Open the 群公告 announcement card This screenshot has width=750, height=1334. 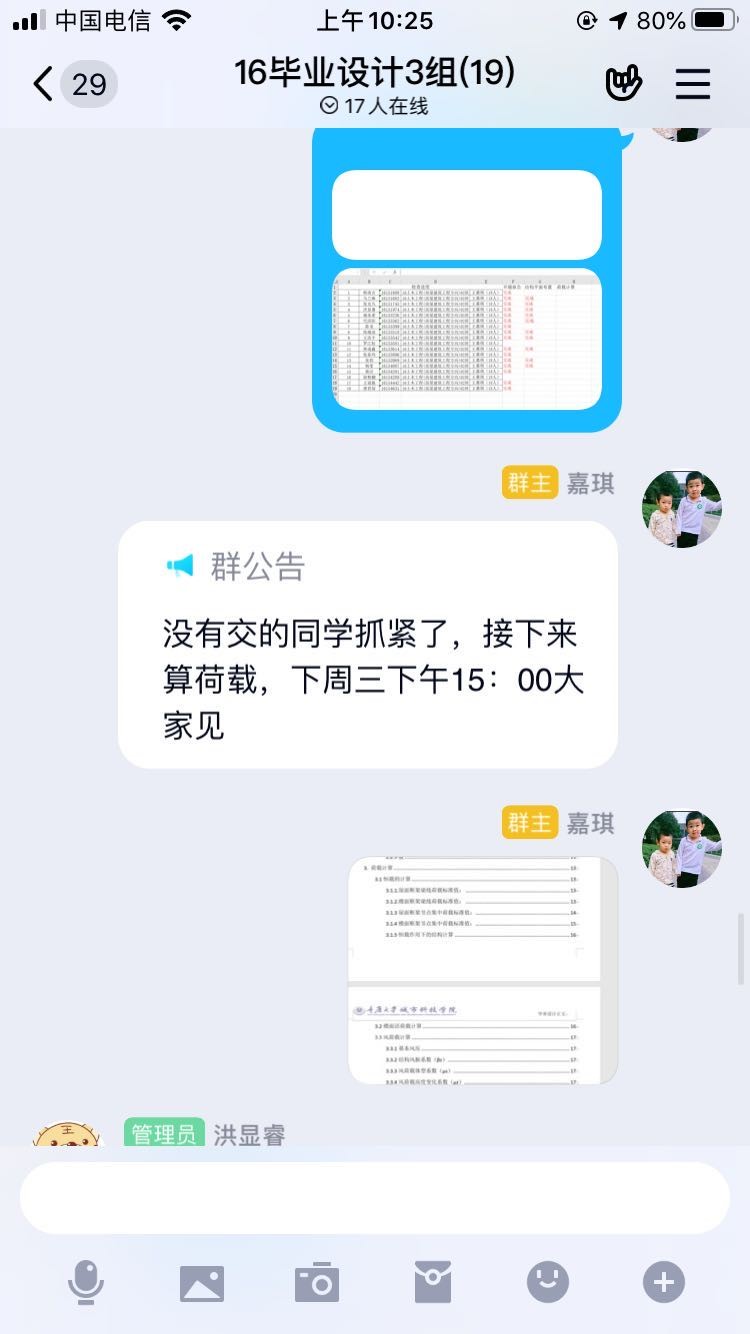[368, 645]
